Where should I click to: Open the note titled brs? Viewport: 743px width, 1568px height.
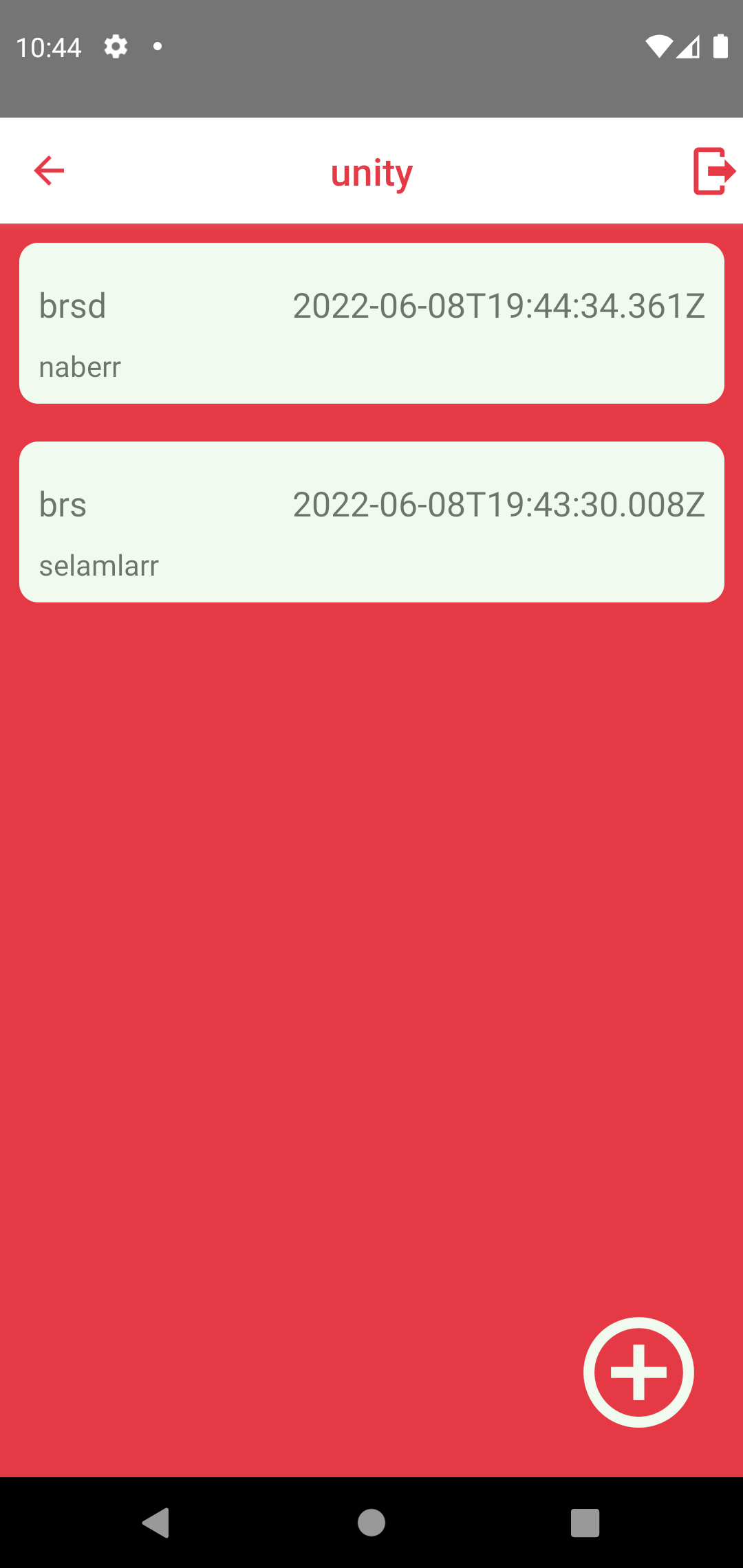(371, 521)
